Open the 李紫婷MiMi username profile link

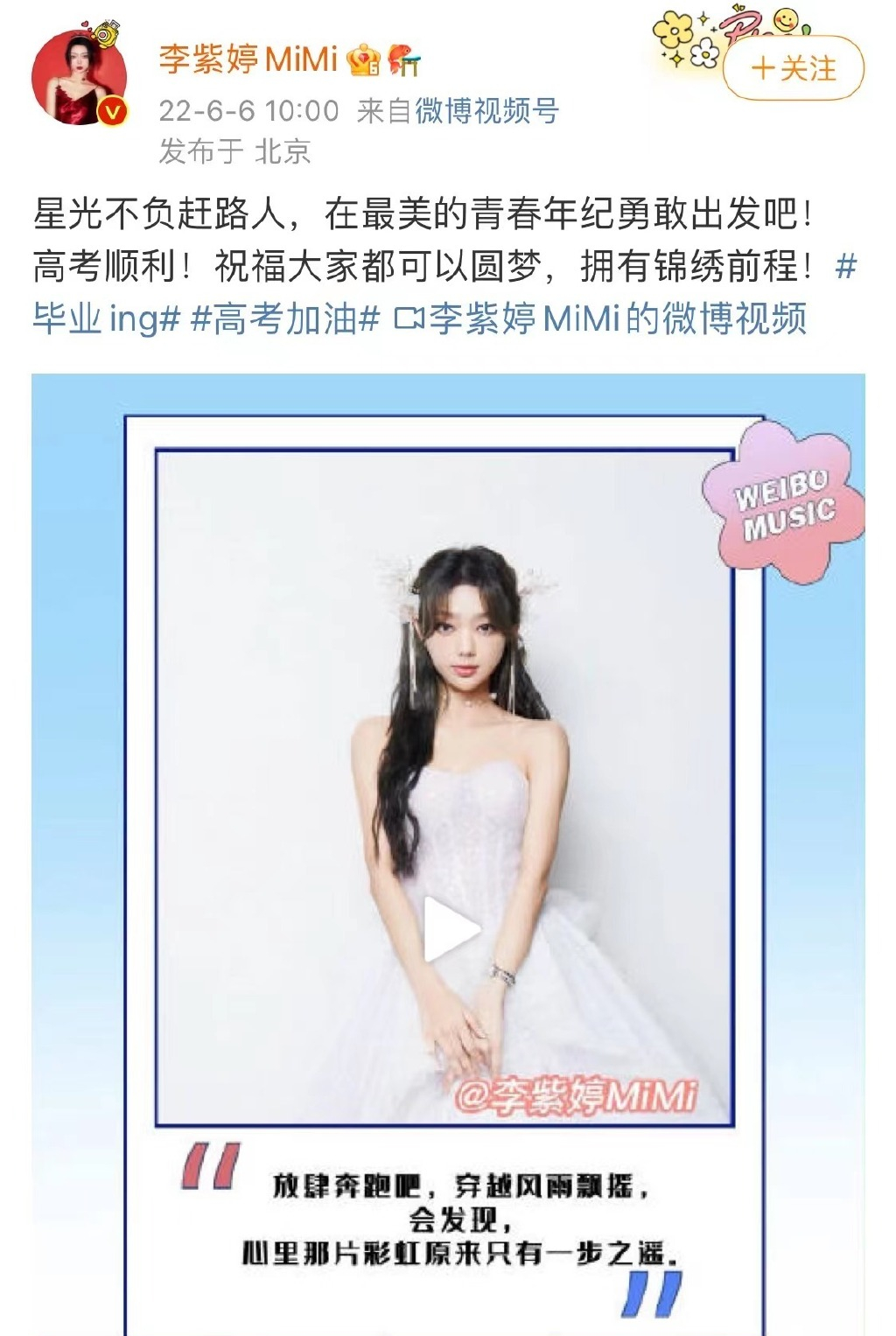tap(248, 59)
